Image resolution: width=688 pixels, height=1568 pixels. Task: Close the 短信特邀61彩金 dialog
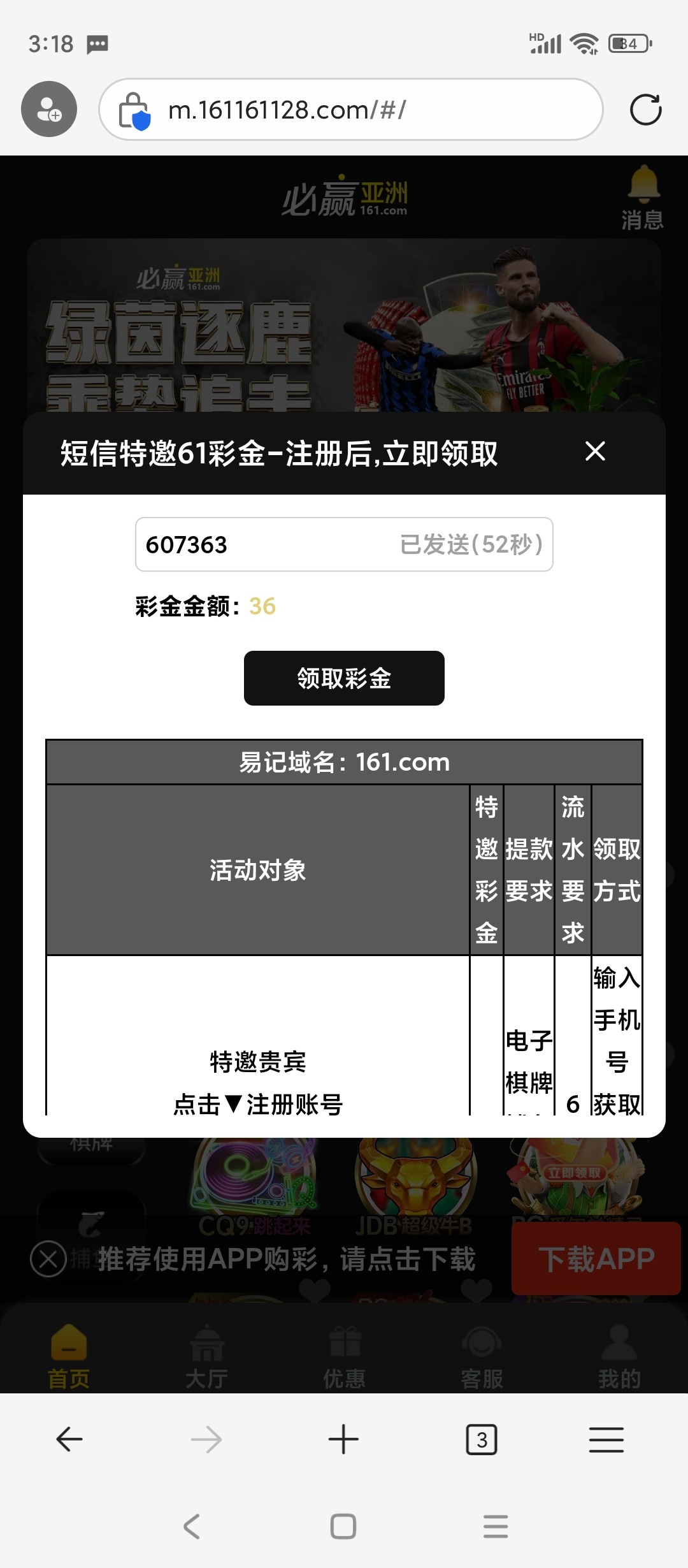coord(595,451)
